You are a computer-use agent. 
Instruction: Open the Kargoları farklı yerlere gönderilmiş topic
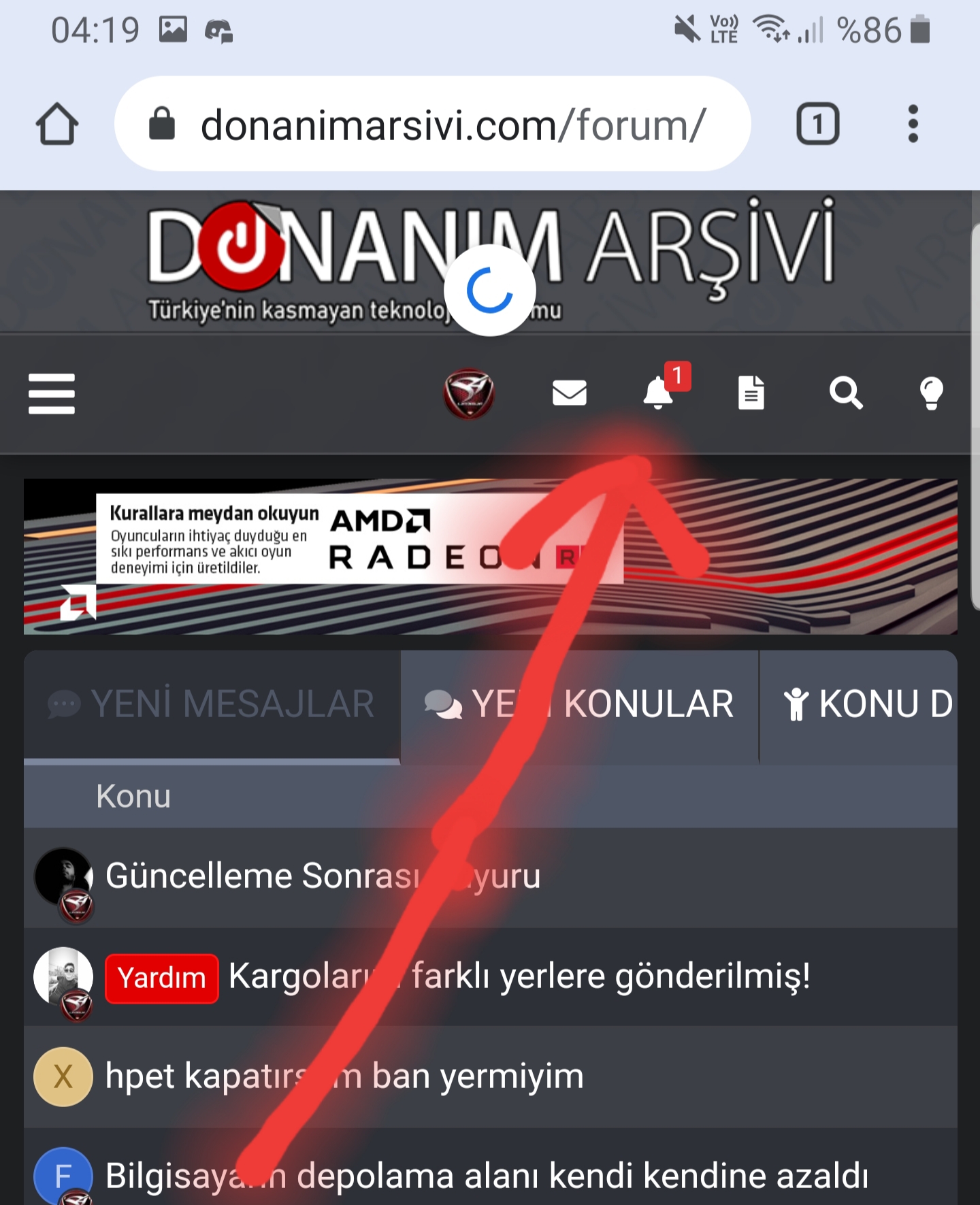pos(519,976)
